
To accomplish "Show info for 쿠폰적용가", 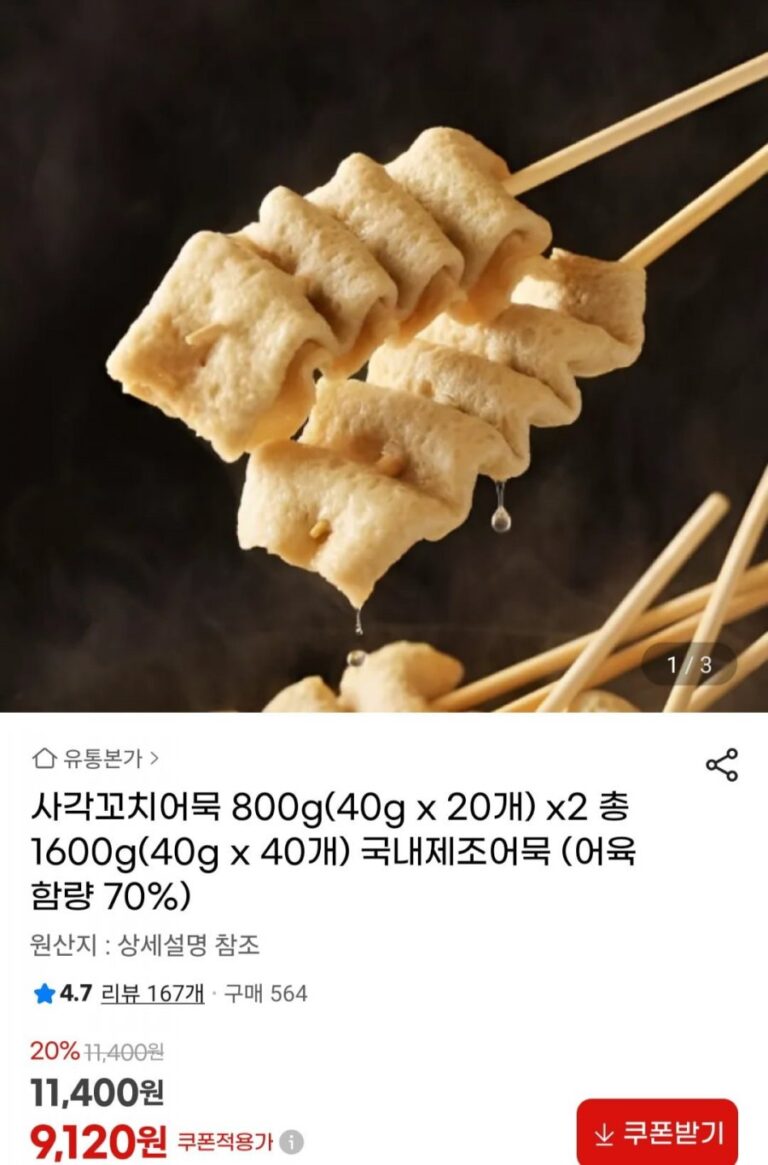I will point(291,1141).
